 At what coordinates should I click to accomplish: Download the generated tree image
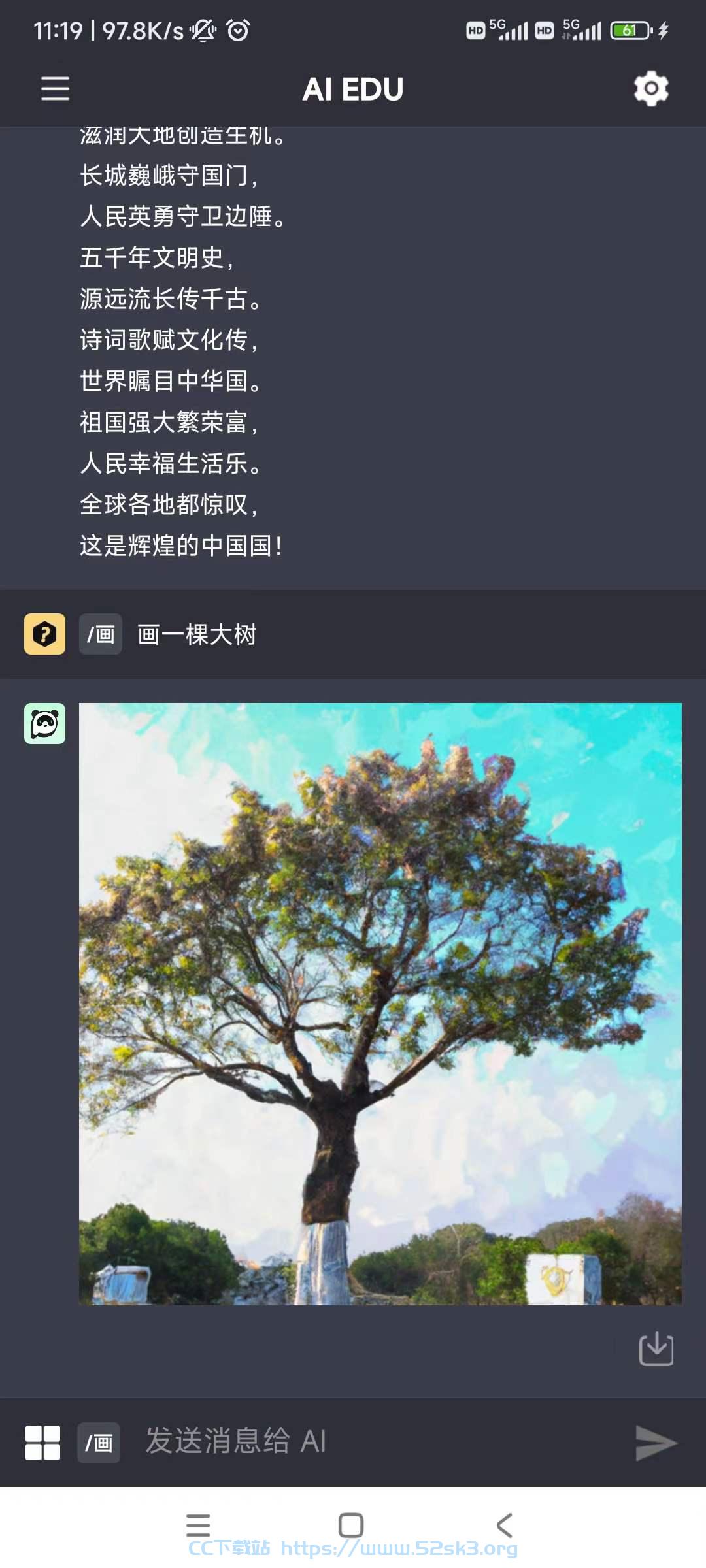coord(656,1349)
